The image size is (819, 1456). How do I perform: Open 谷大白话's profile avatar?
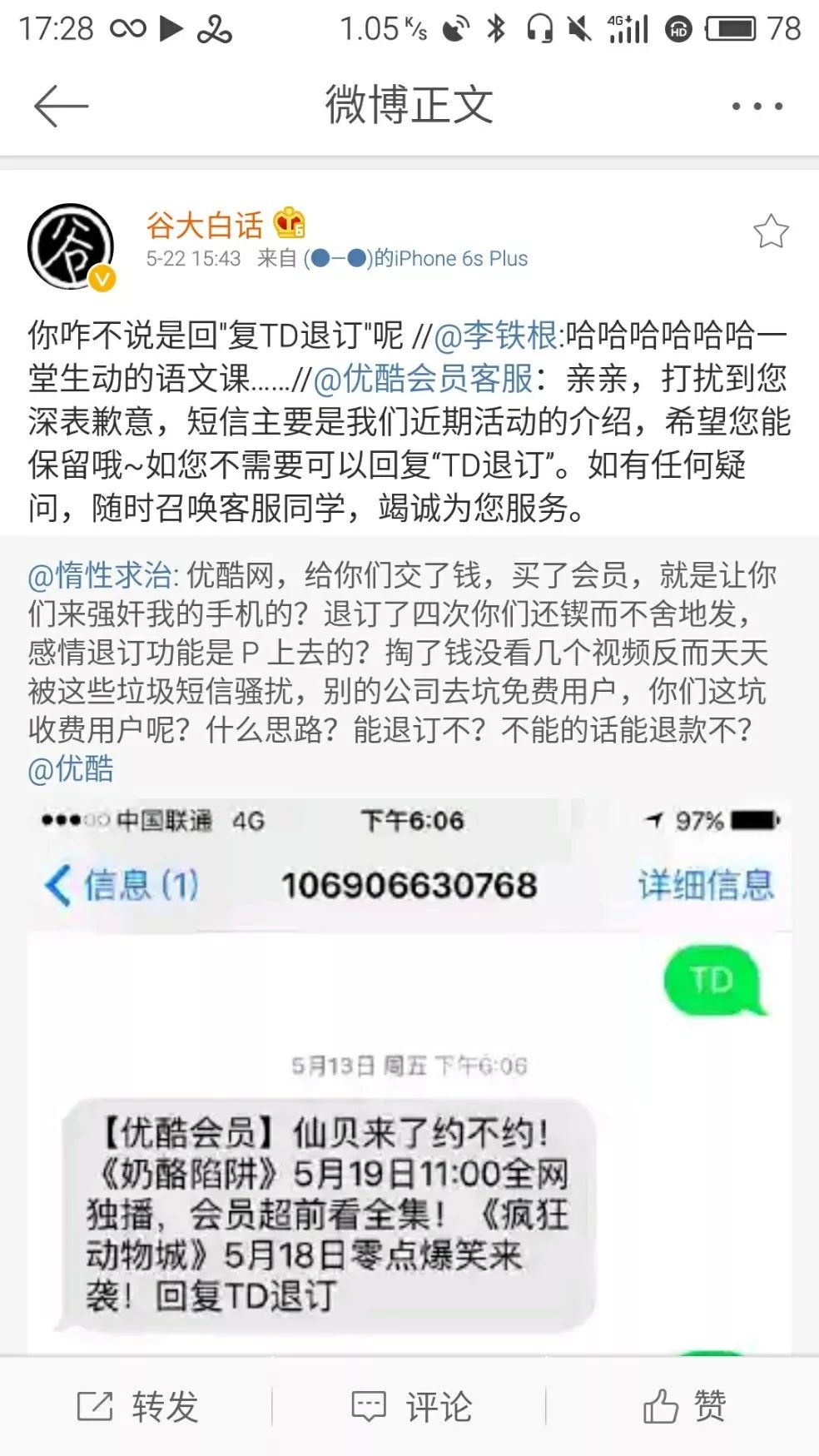pos(71,247)
